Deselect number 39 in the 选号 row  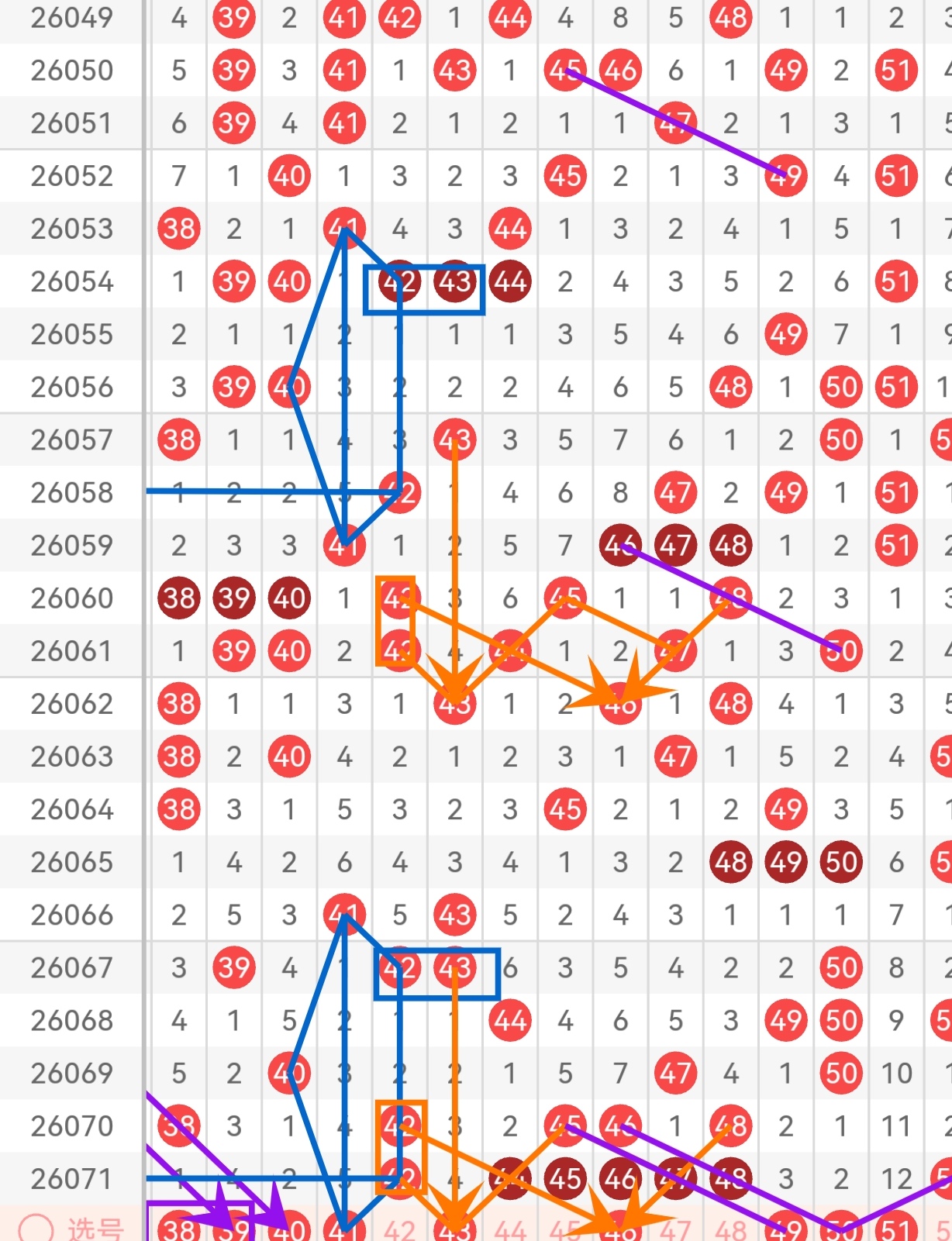pyautogui.click(x=234, y=1229)
